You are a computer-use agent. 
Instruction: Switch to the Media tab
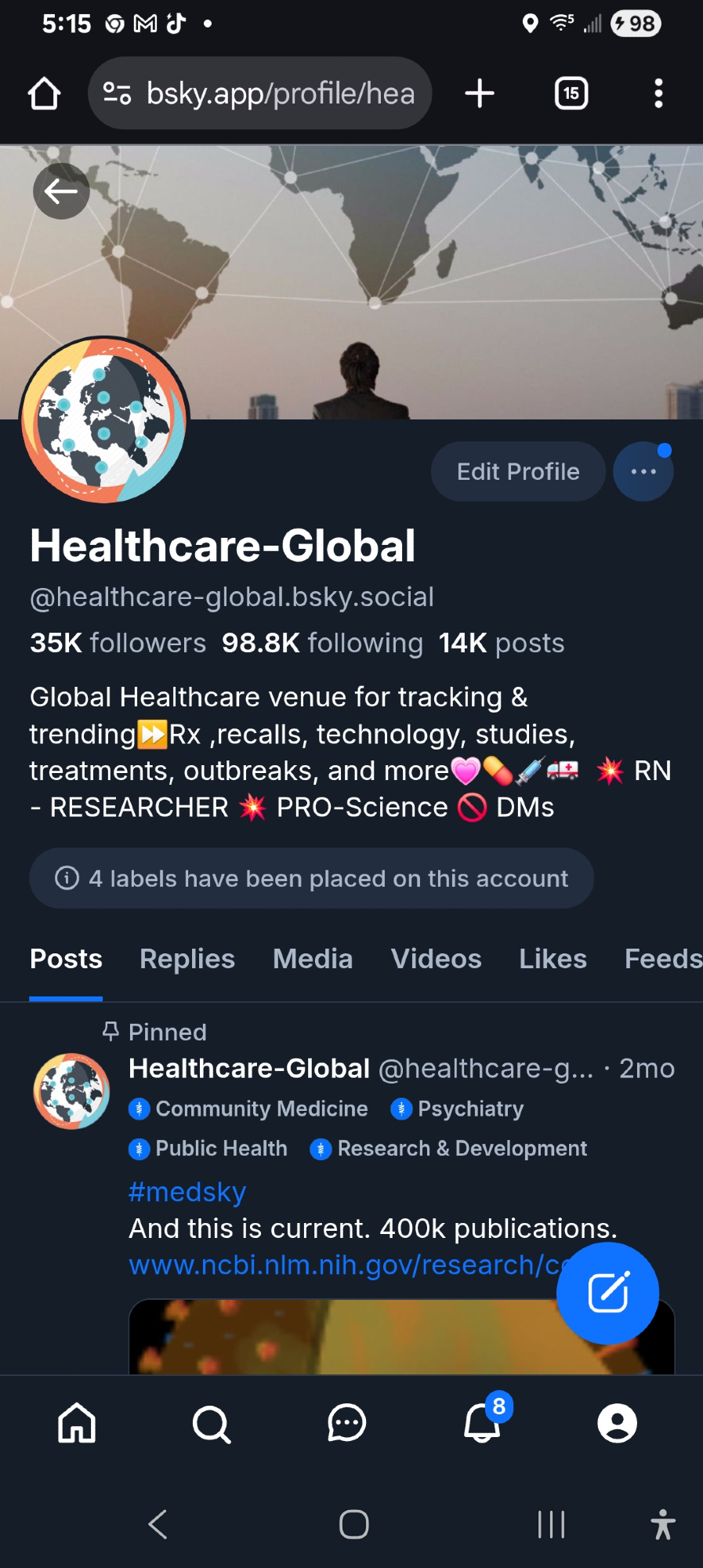click(x=313, y=960)
